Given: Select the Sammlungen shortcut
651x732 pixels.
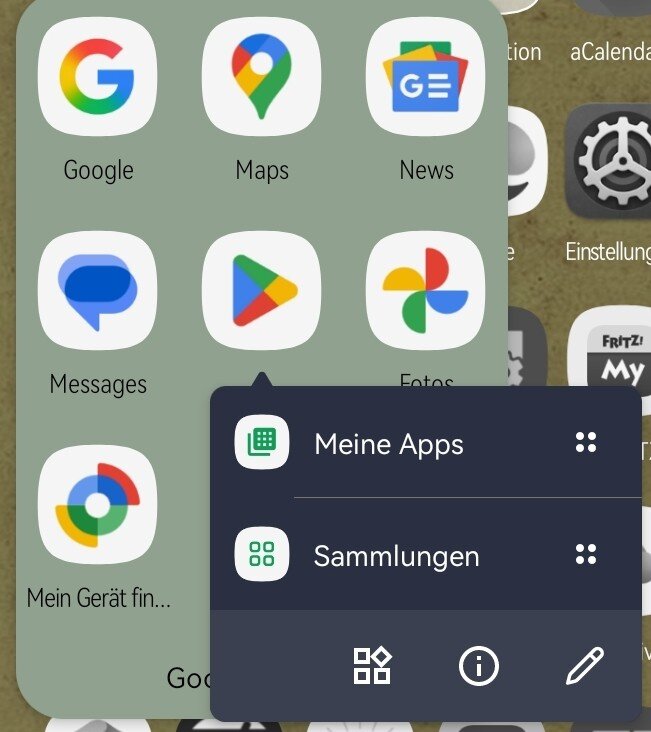Looking at the screenshot, I should click(x=396, y=555).
